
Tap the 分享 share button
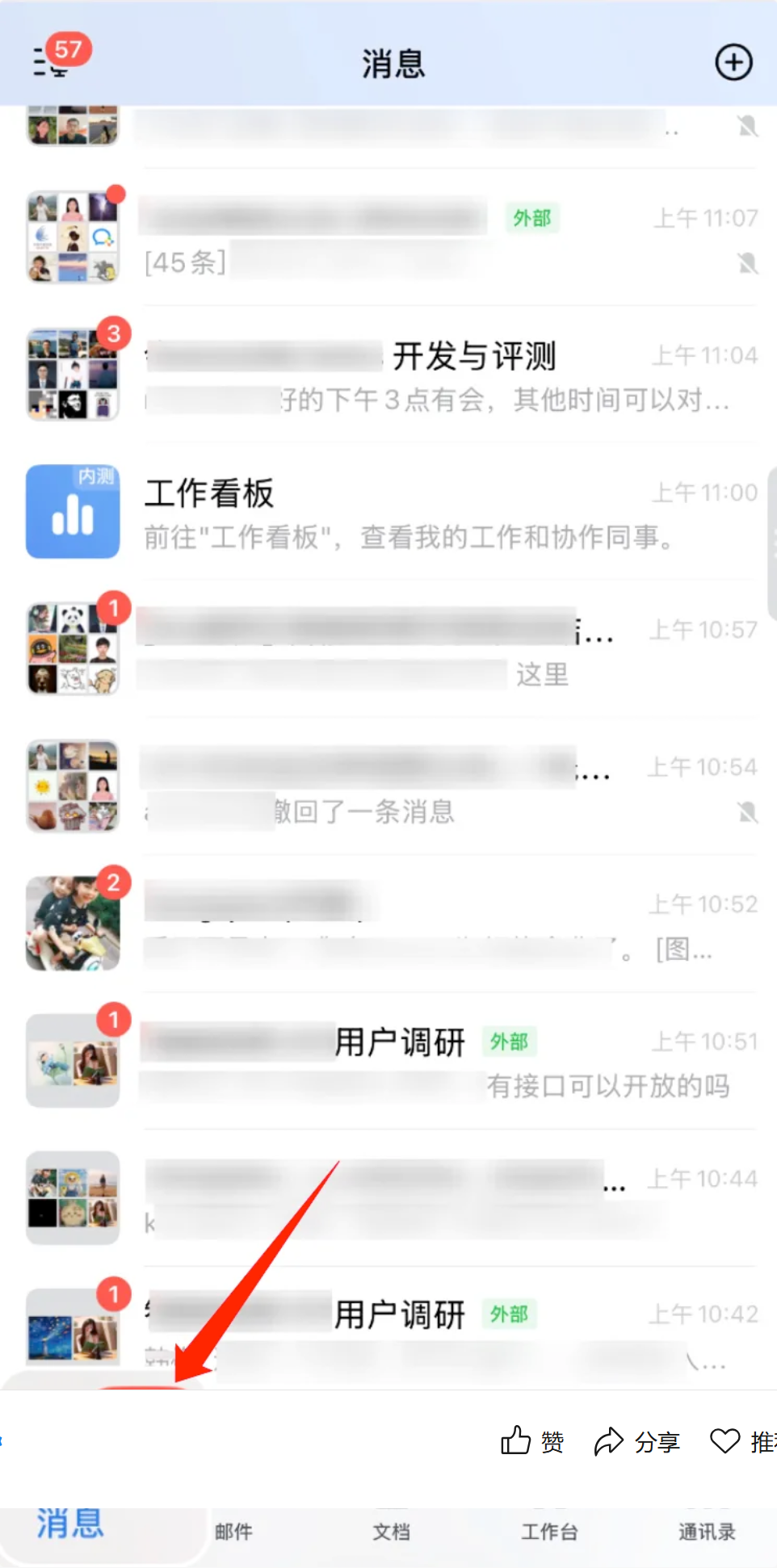tap(636, 1441)
